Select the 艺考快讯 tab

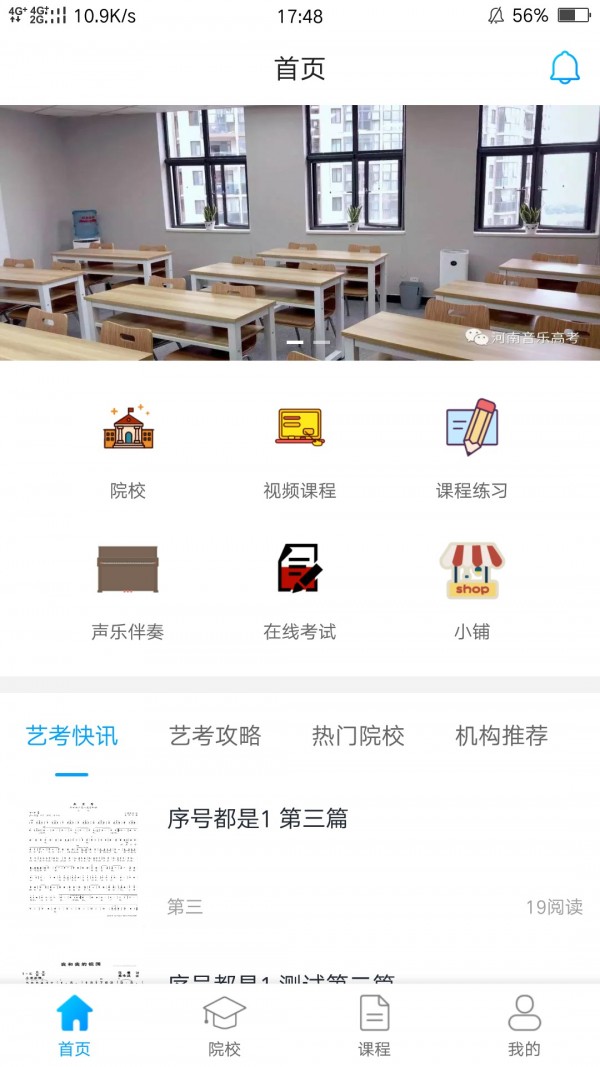click(72, 736)
